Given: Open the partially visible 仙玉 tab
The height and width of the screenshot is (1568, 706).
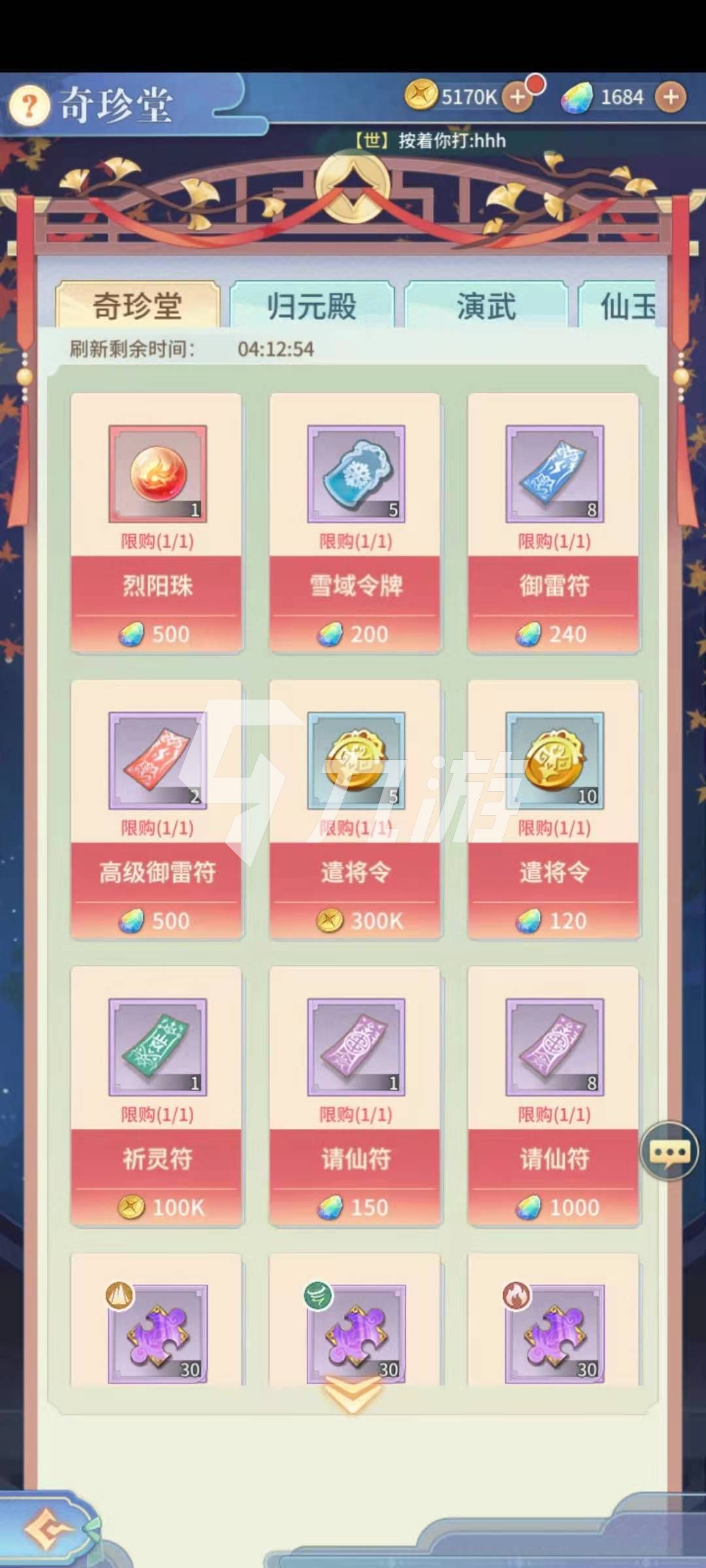Looking at the screenshot, I should coord(624,306).
